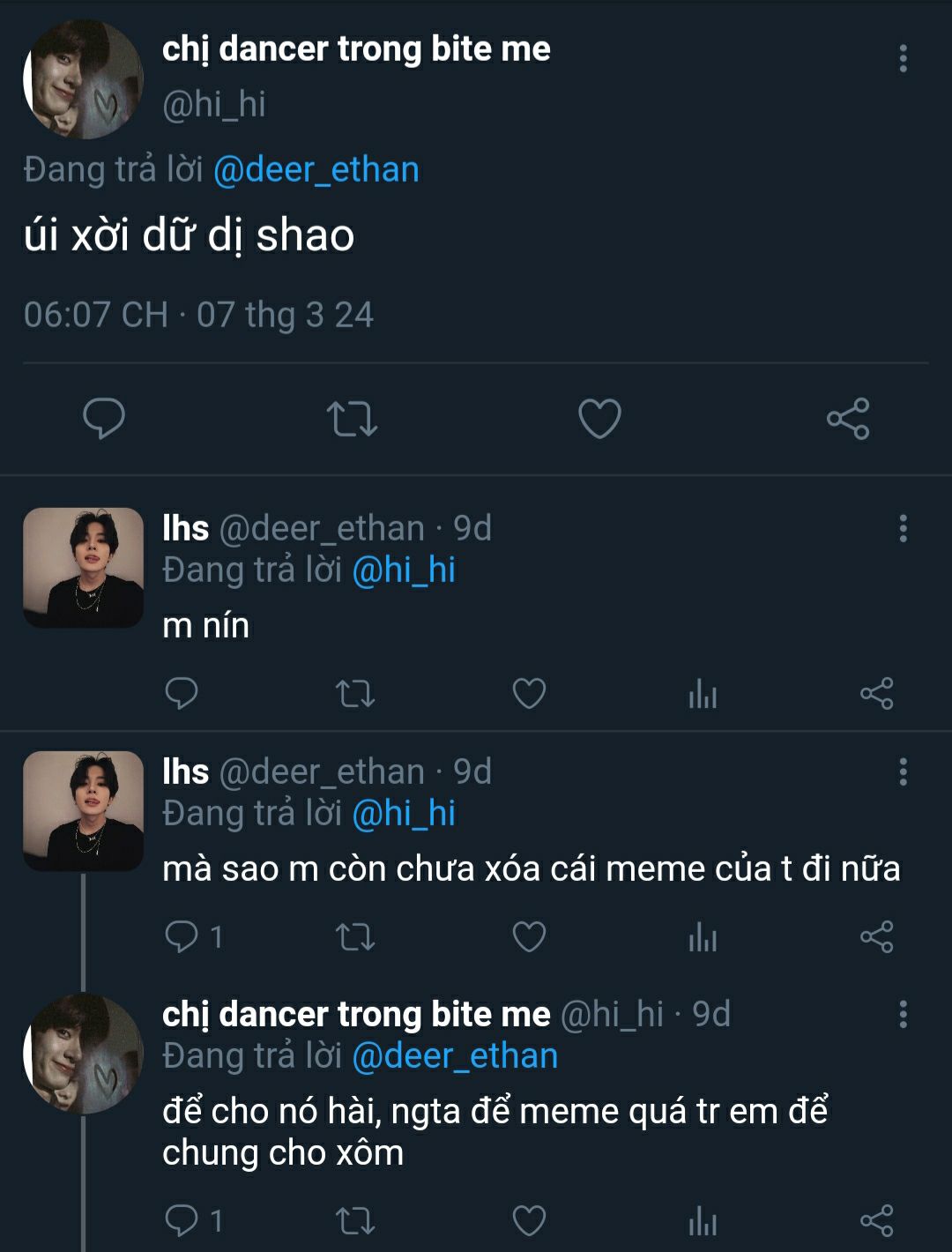Reply to the "m nín" tweet
This screenshot has width=952, height=1252.
(182, 694)
